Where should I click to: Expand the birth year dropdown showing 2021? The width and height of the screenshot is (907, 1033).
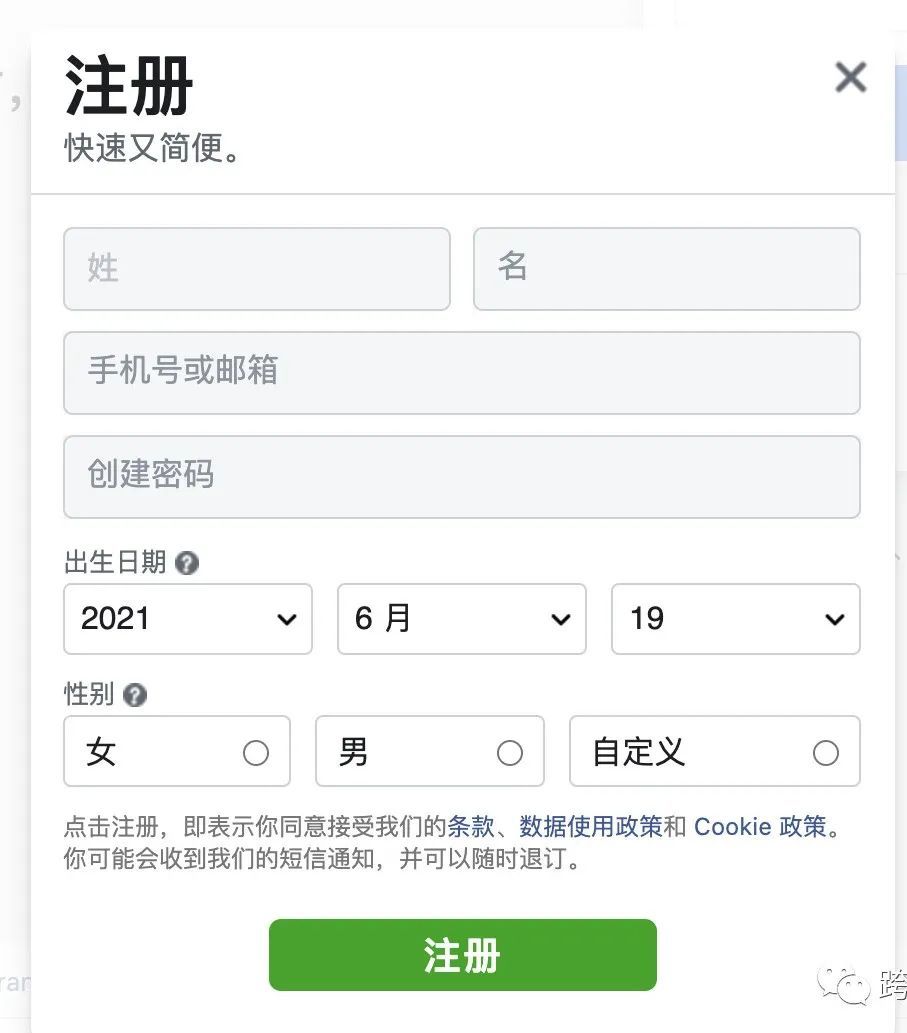pos(188,619)
